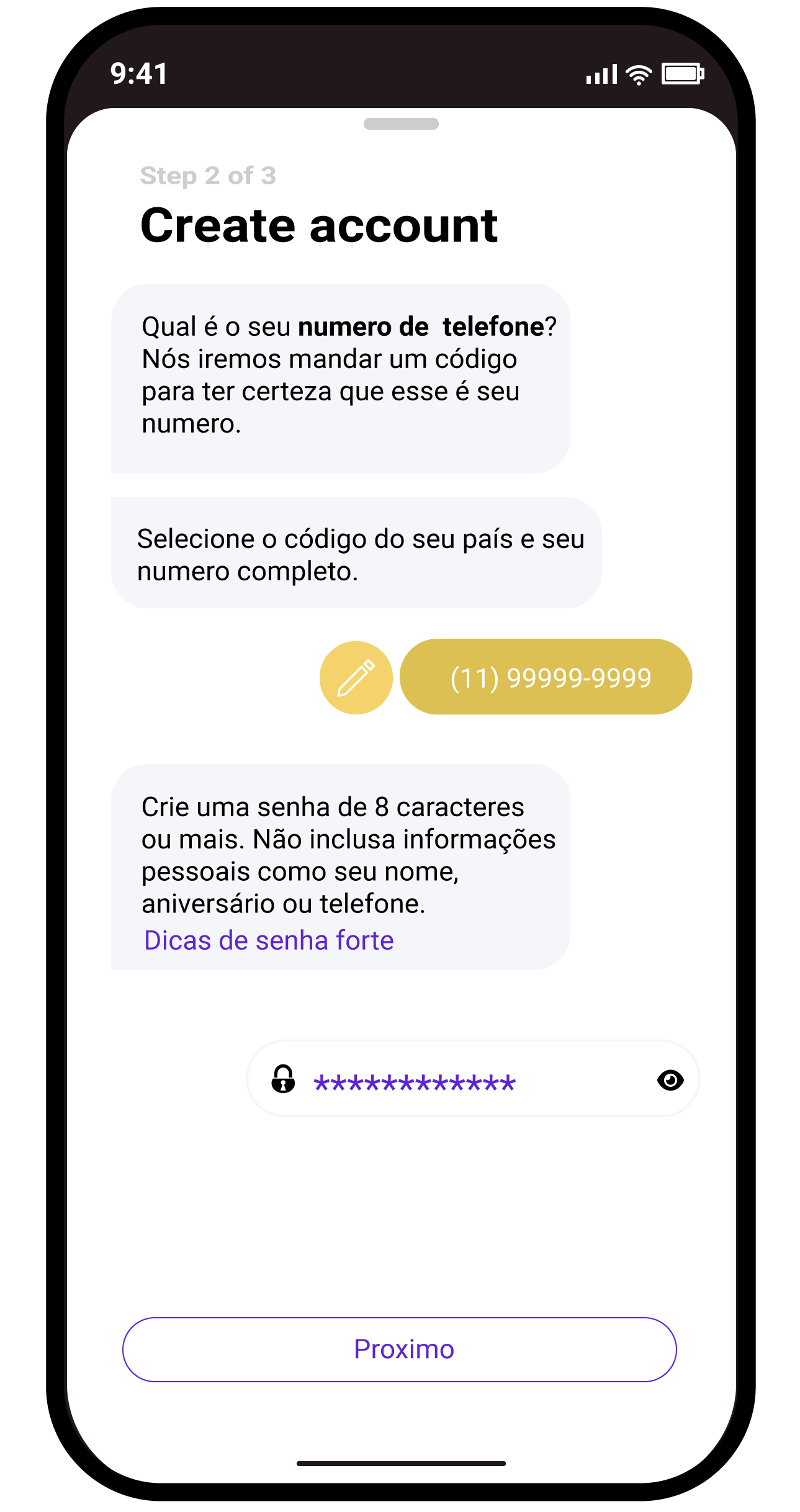
Task: Continue with the Proximo button
Action: pyautogui.click(x=399, y=1349)
